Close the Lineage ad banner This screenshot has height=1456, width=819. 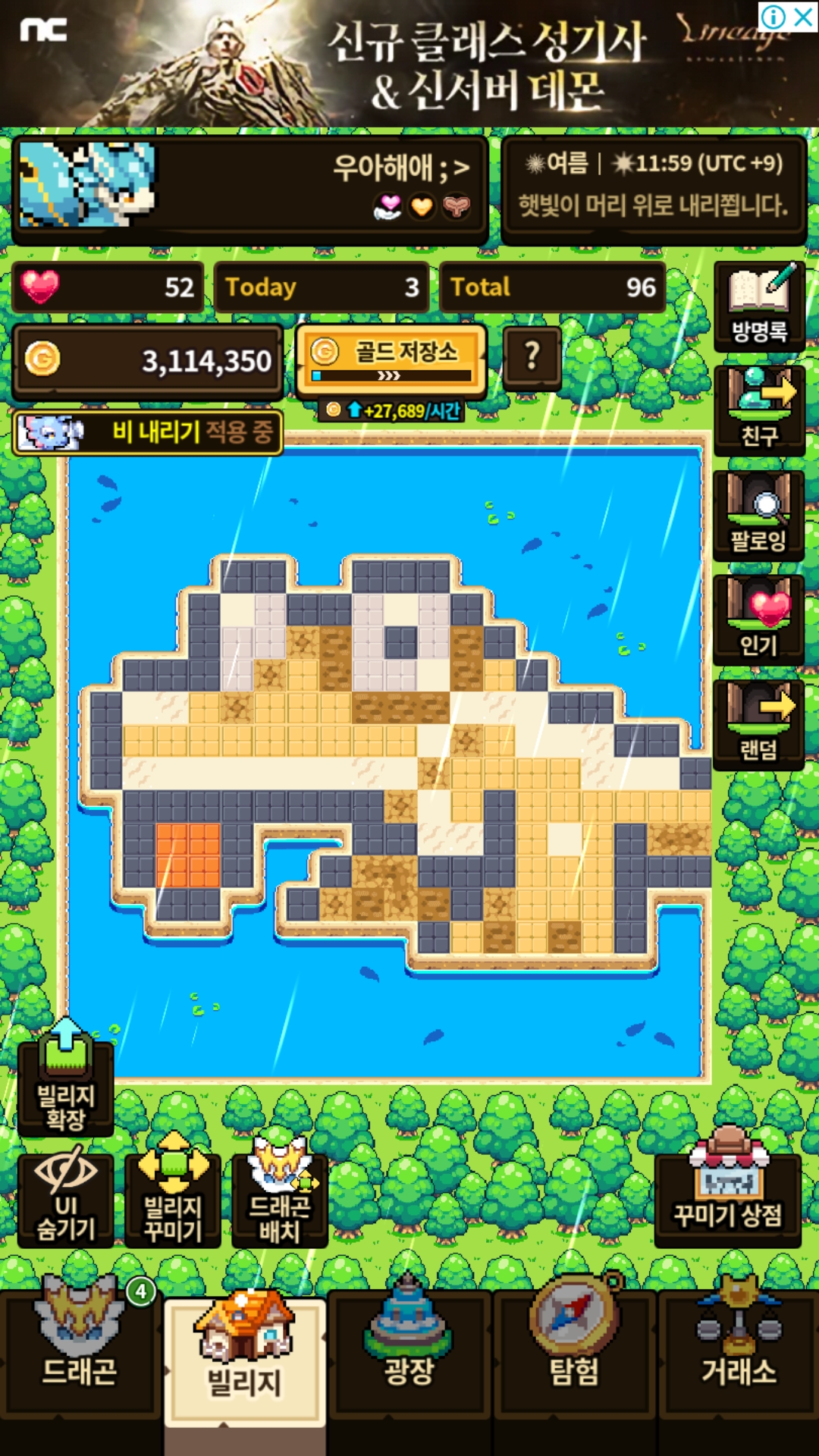click(802, 16)
